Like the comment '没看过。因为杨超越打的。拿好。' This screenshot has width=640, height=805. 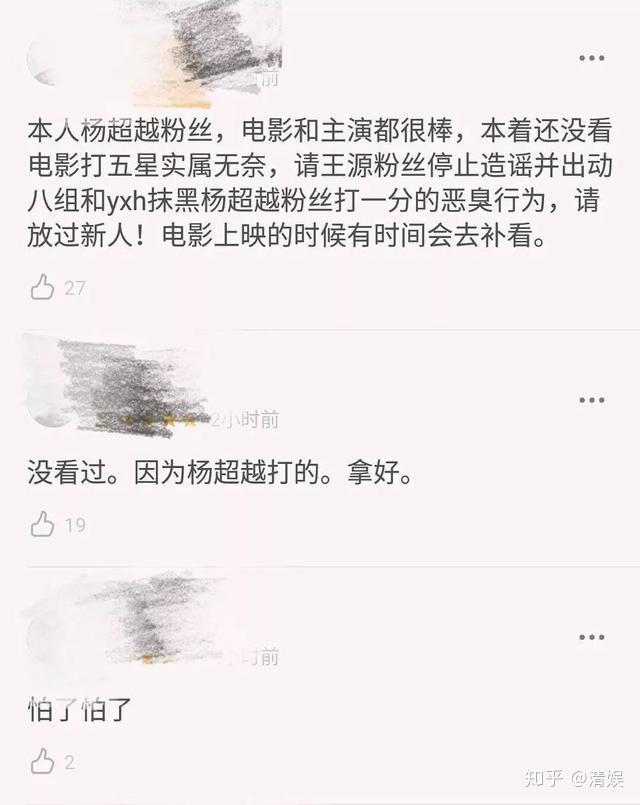[x=42, y=524]
